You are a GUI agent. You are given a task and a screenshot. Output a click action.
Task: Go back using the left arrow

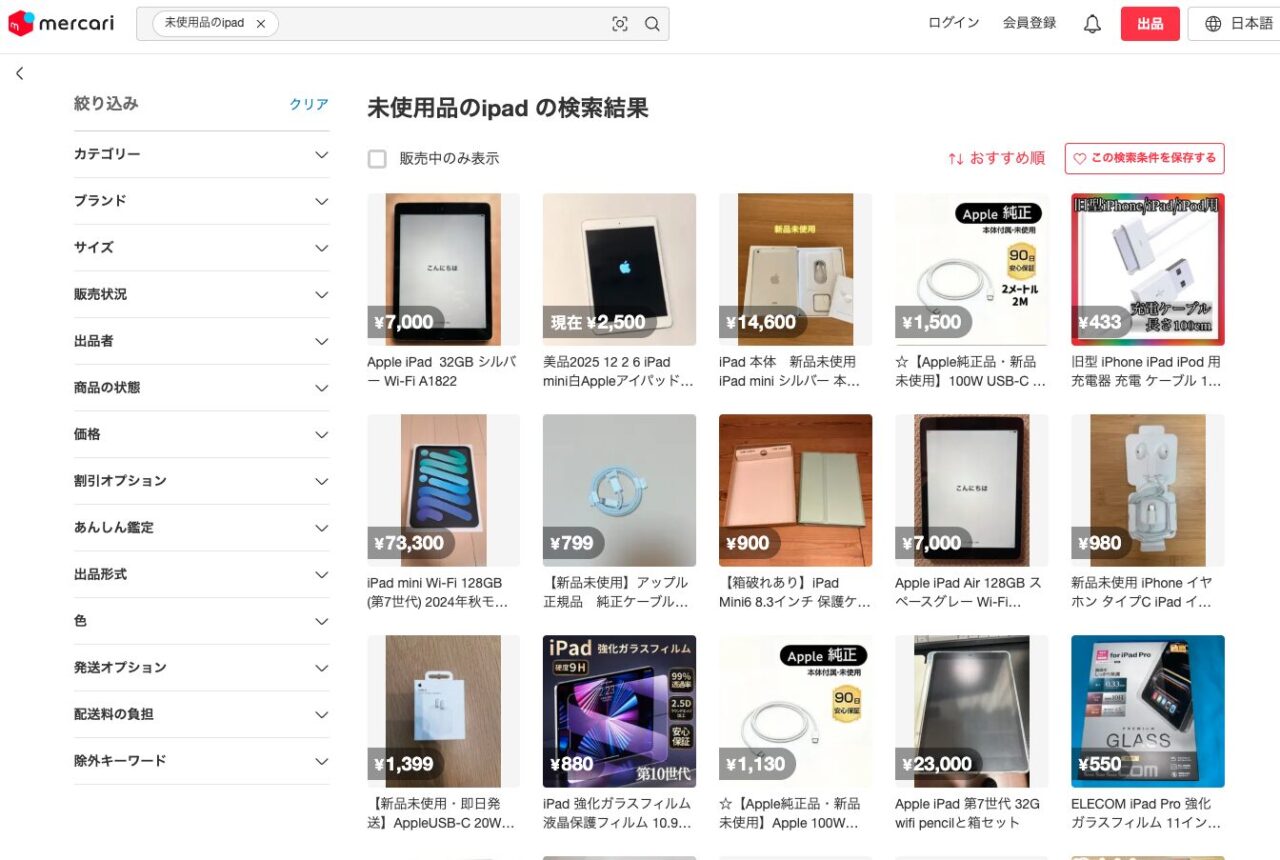tap(20, 73)
